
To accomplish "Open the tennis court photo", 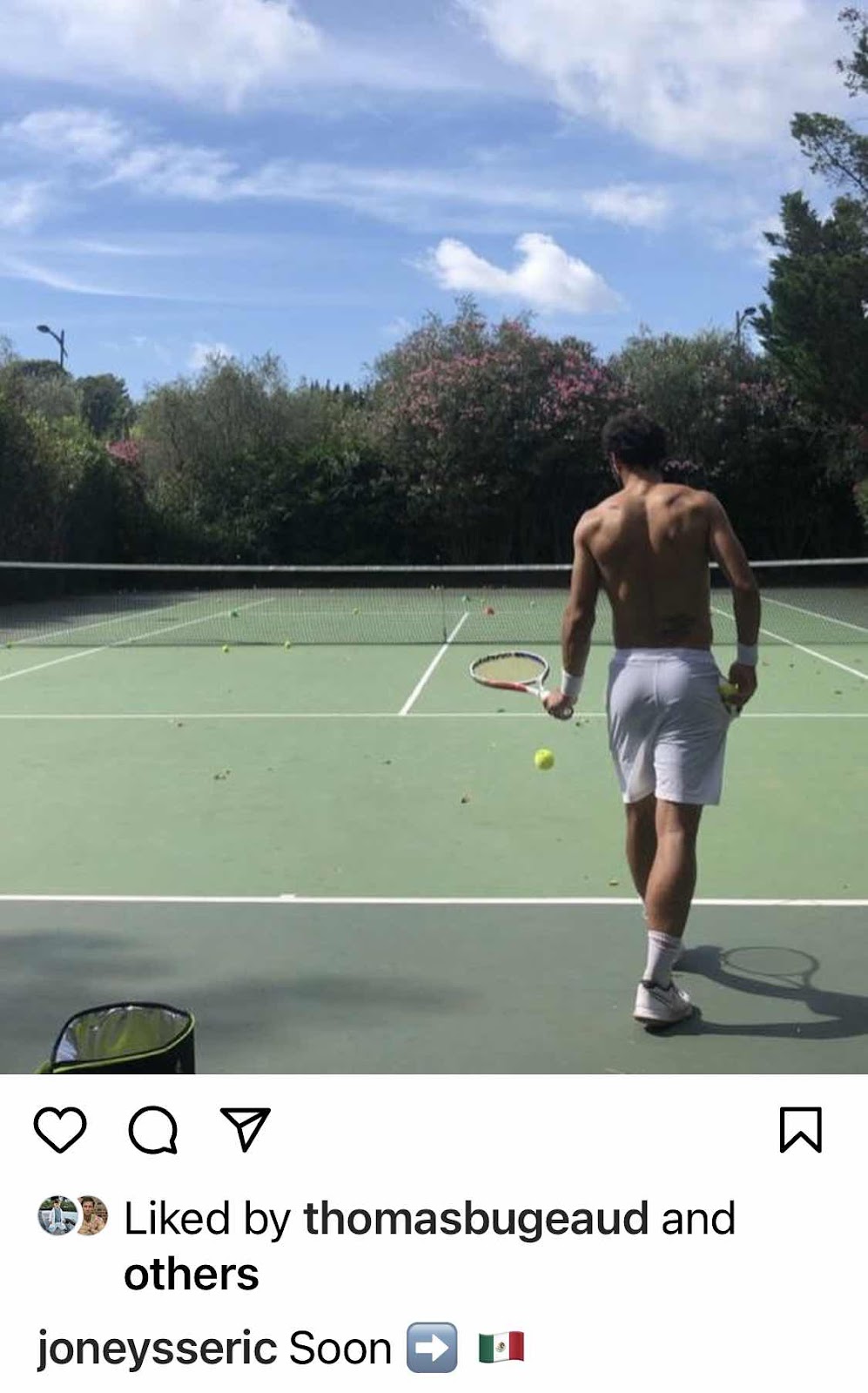I will [x=434, y=536].
